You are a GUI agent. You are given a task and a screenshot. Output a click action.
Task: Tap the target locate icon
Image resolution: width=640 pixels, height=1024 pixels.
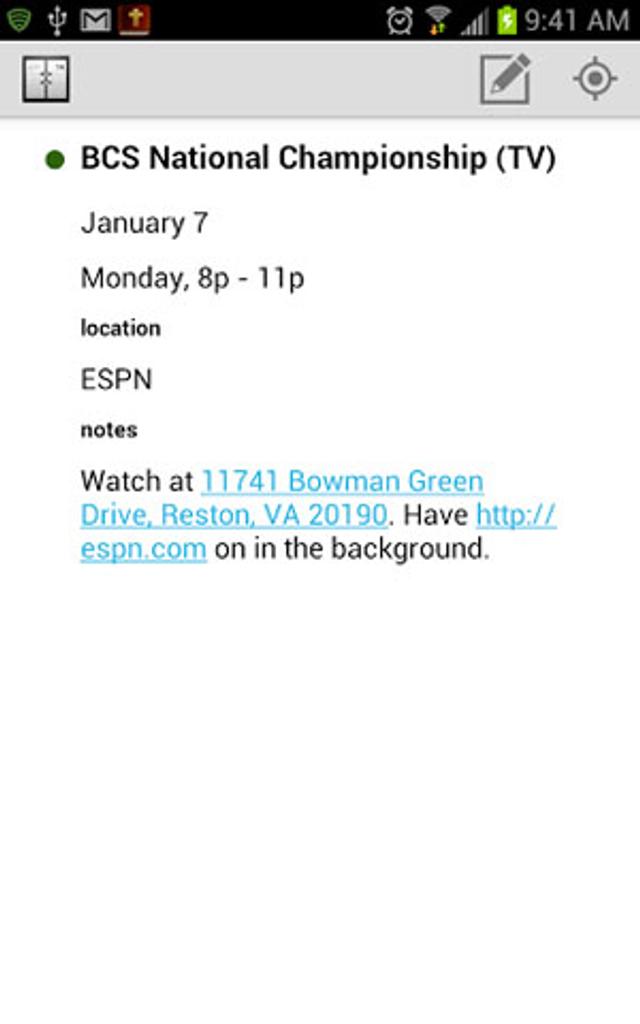pyautogui.click(x=595, y=80)
